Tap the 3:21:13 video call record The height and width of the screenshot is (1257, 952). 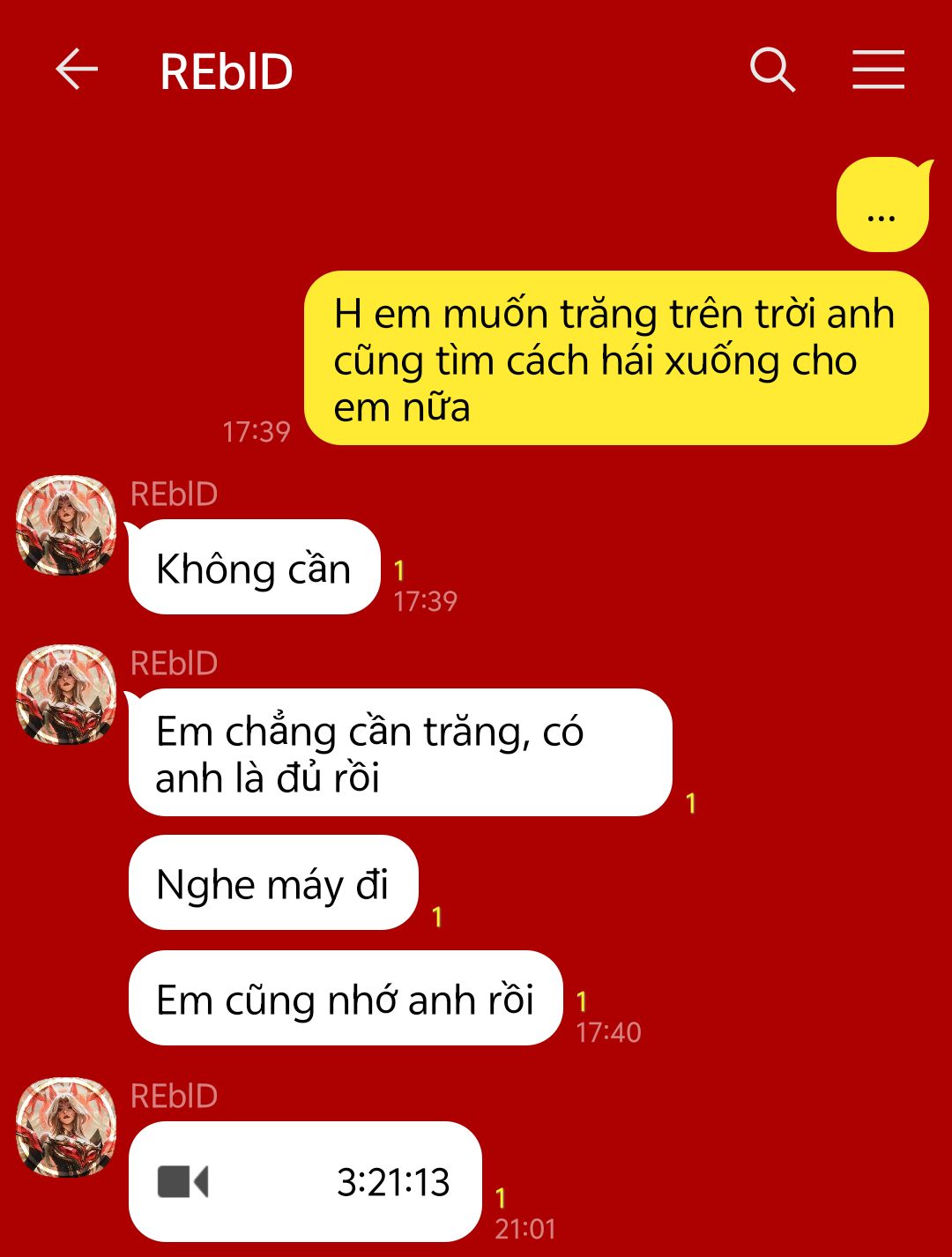point(305,1181)
